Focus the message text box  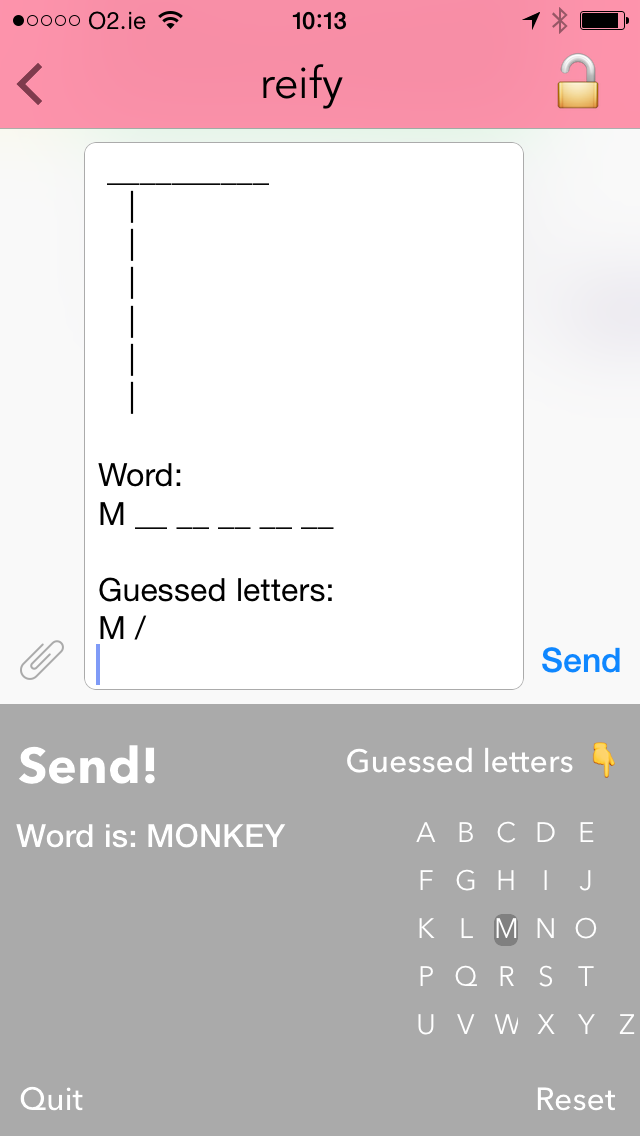304,416
